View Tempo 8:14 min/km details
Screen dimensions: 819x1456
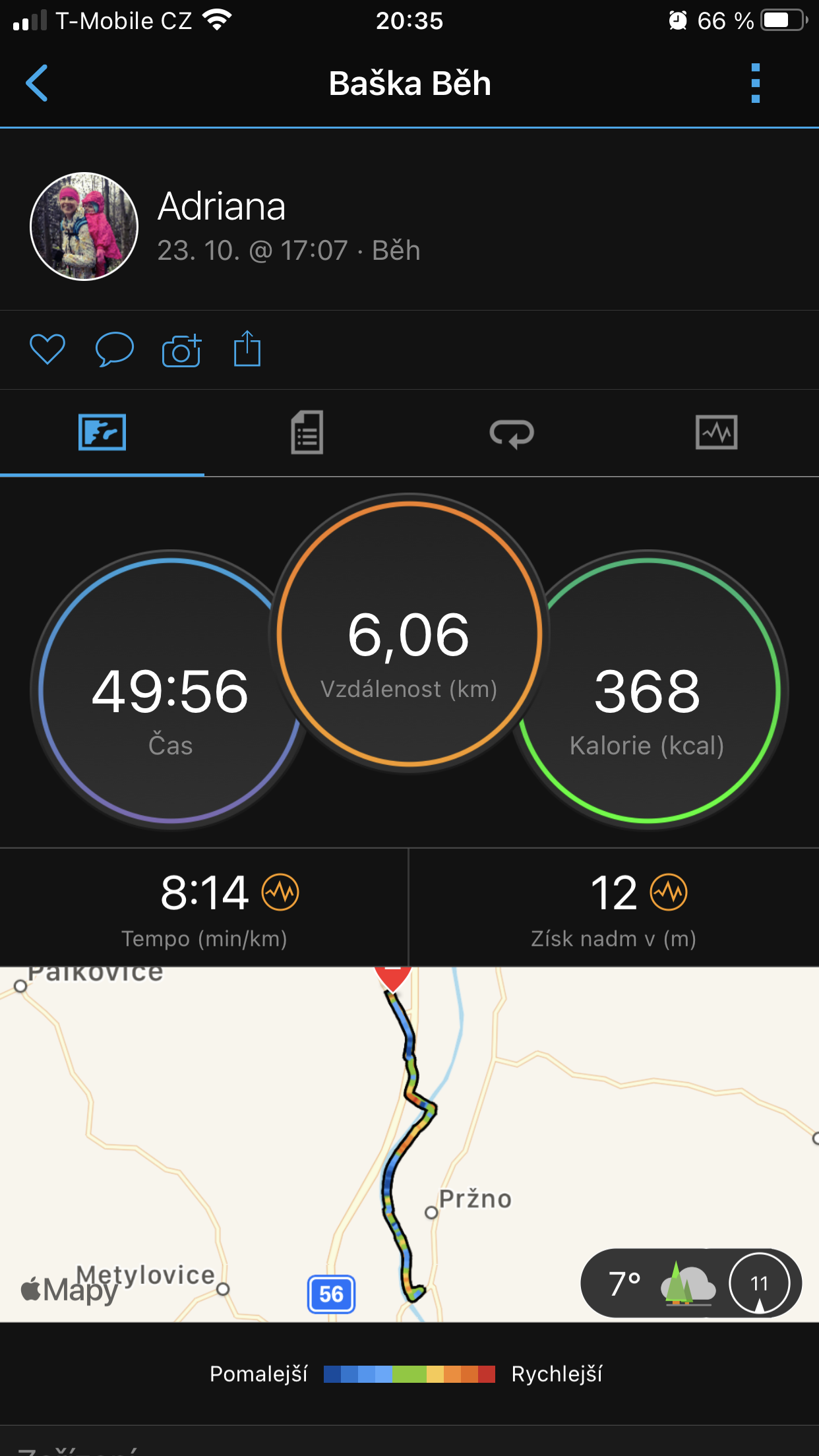(204, 908)
